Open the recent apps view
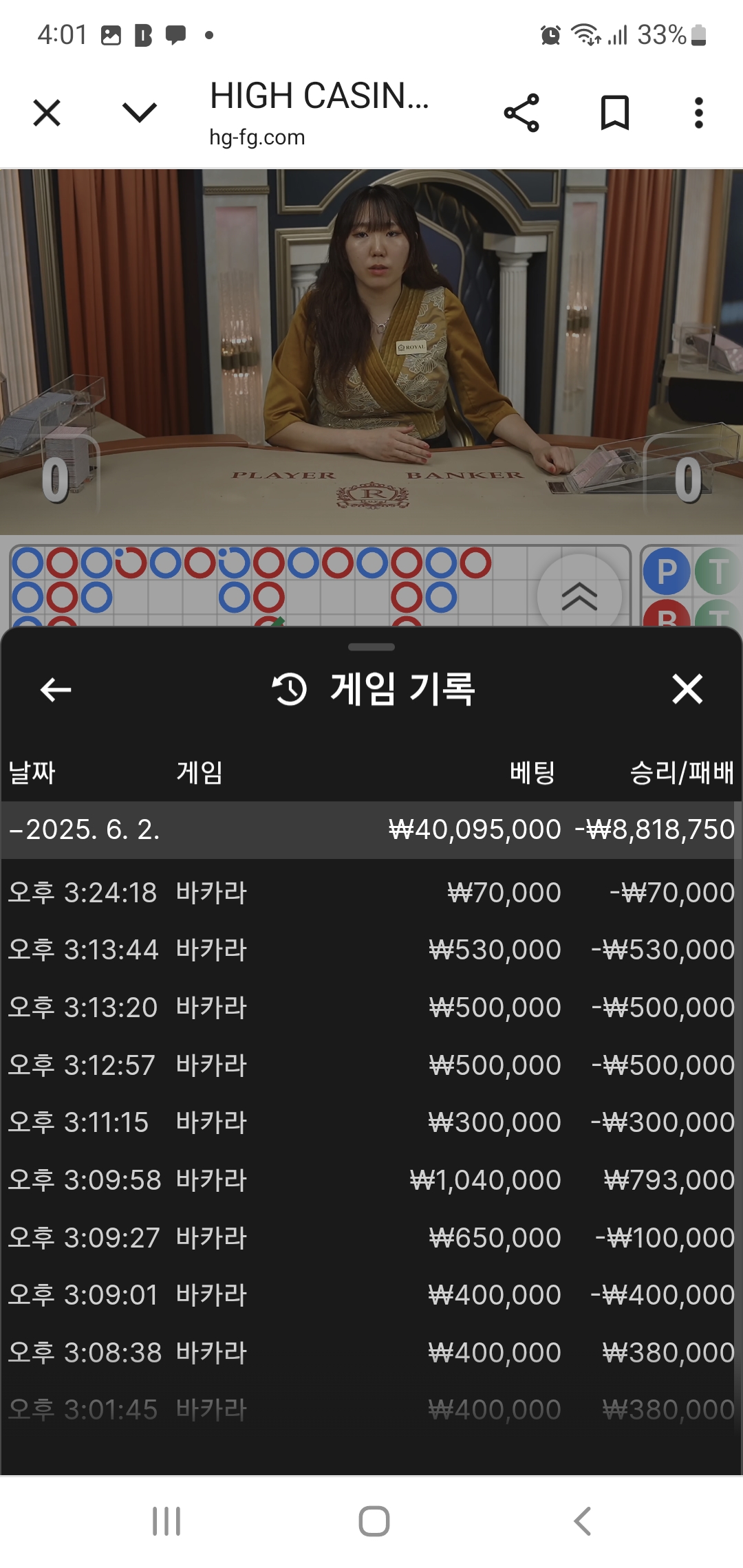The image size is (743, 1568). coord(166,1521)
